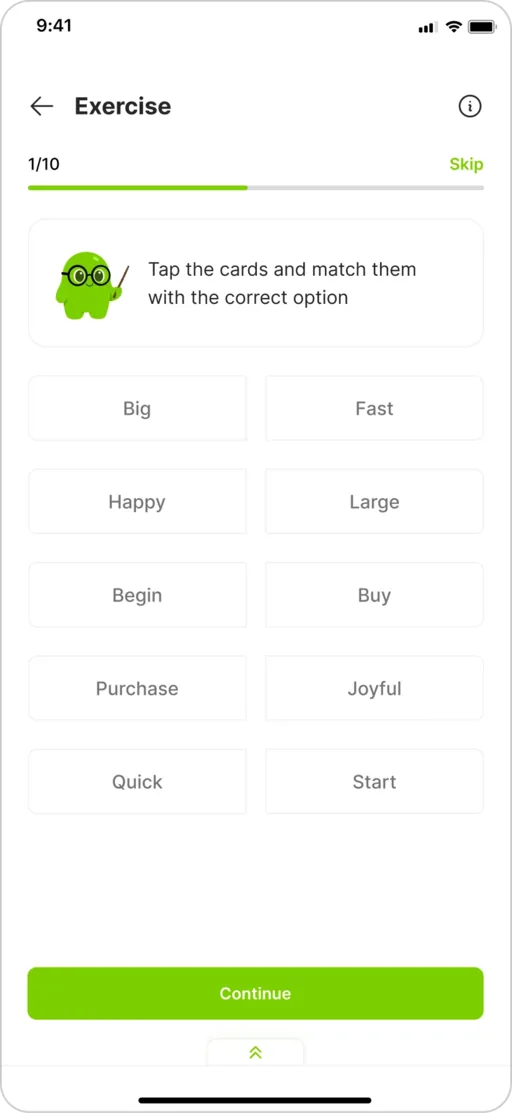Choose the Large card
The height and width of the screenshot is (1113, 512).
pos(374,502)
